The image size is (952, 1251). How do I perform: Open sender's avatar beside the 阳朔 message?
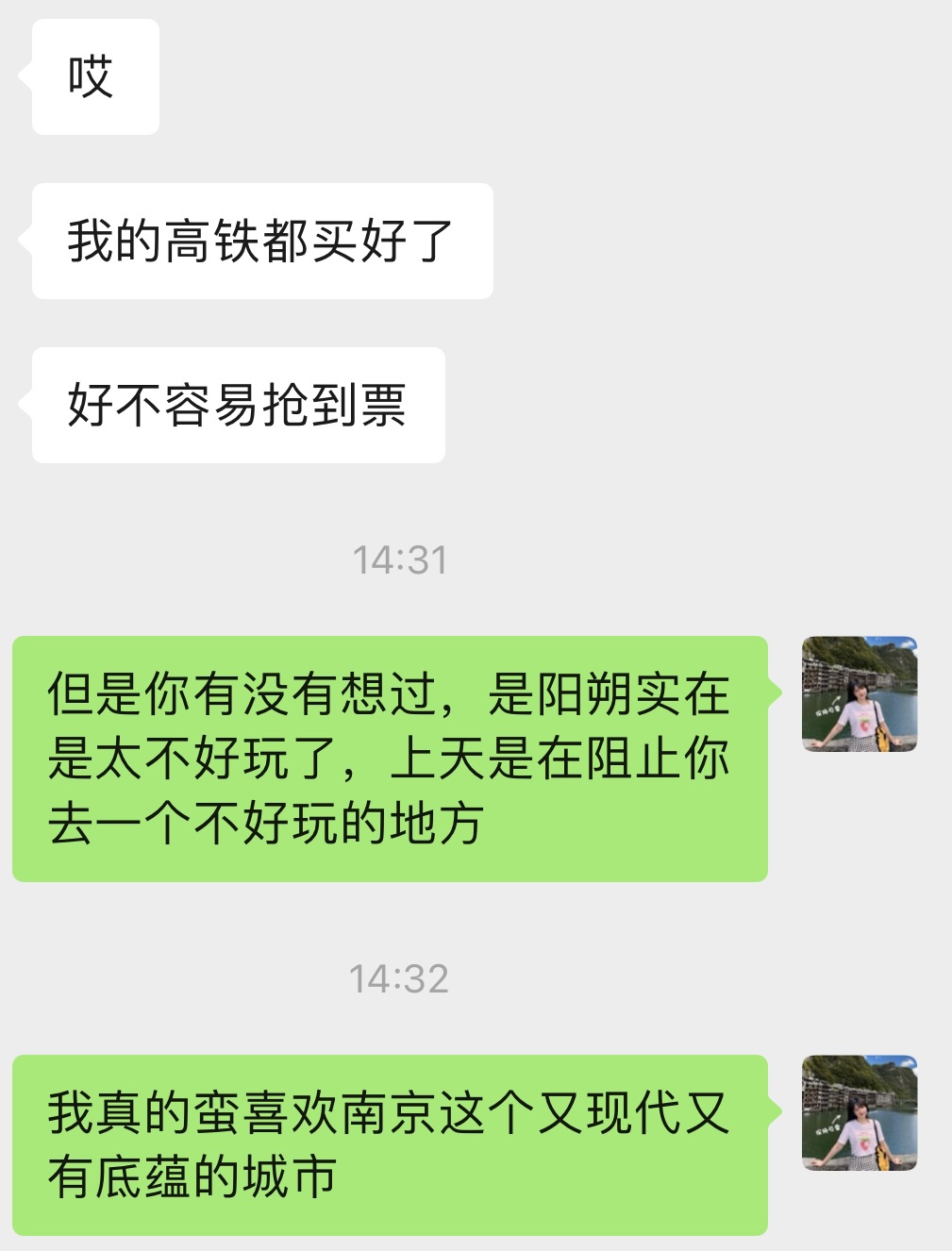pos(860,694)
